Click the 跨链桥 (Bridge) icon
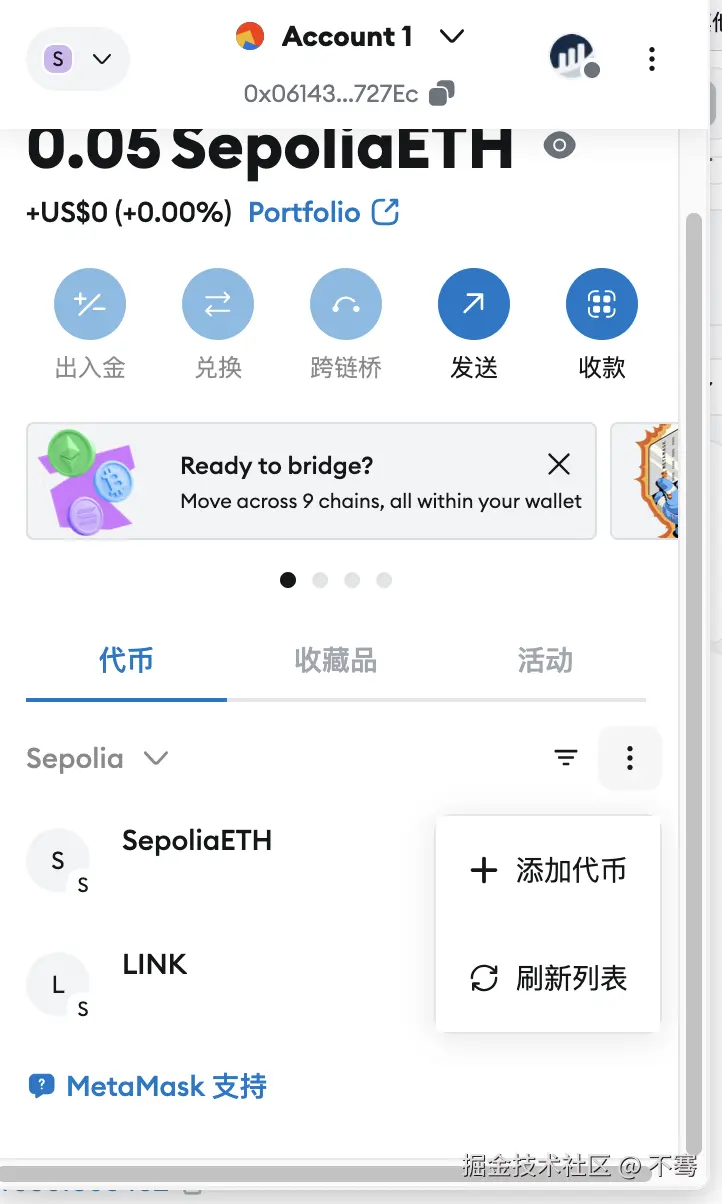The image size is (722, 1204). [x=346, y=303]
